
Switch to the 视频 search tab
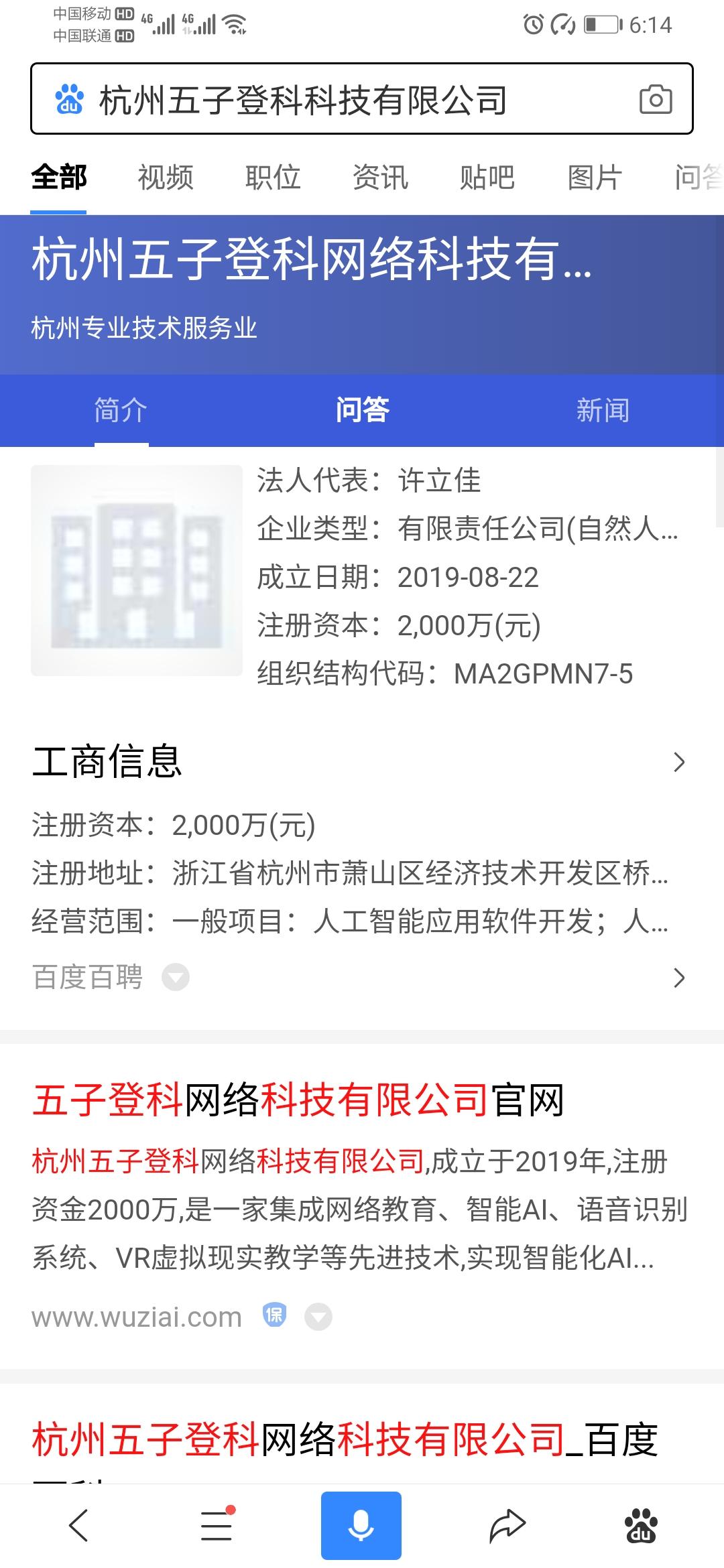point(165,177)
